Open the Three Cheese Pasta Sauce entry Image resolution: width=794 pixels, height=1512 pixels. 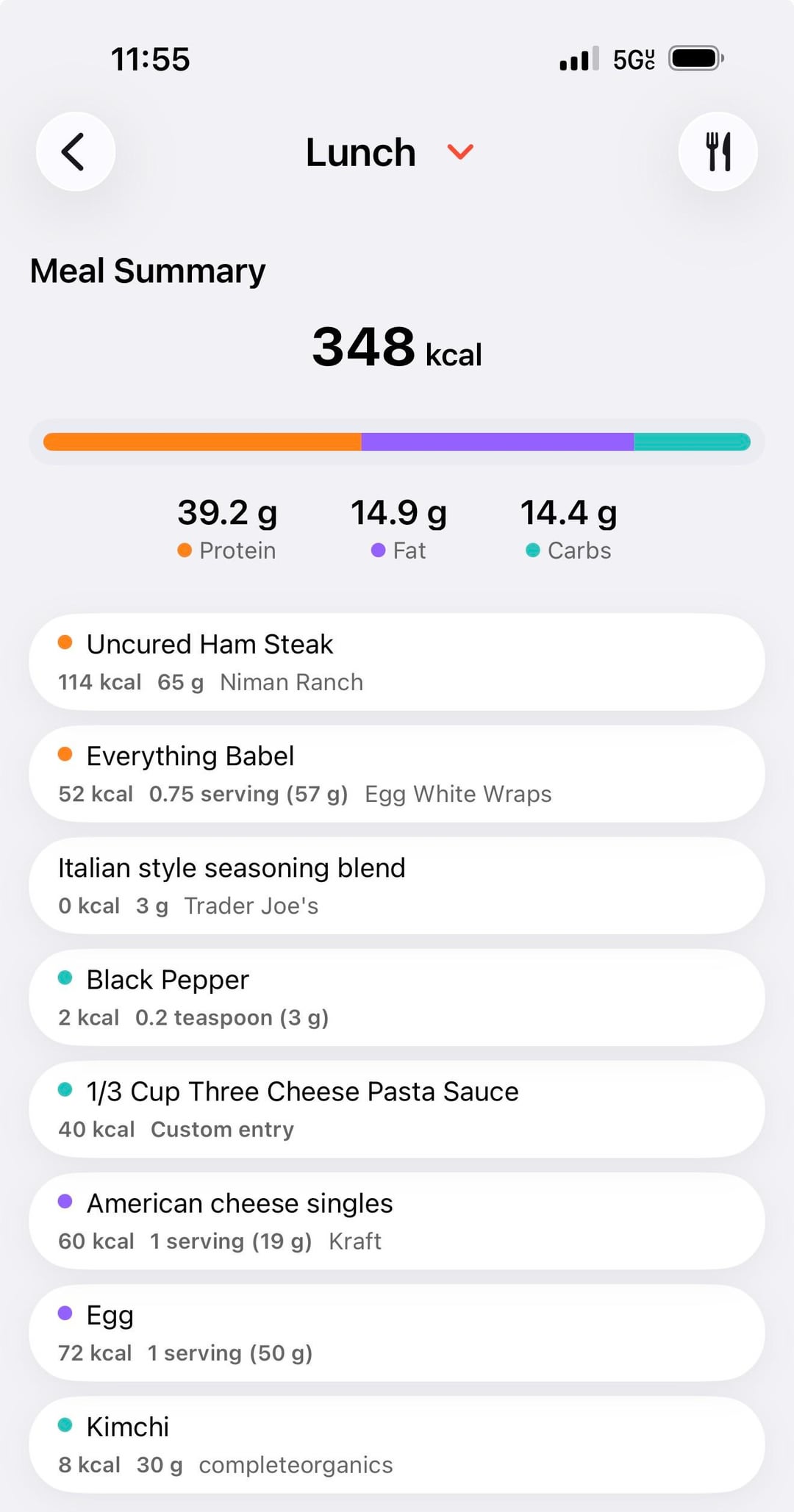coord(397,1109)
